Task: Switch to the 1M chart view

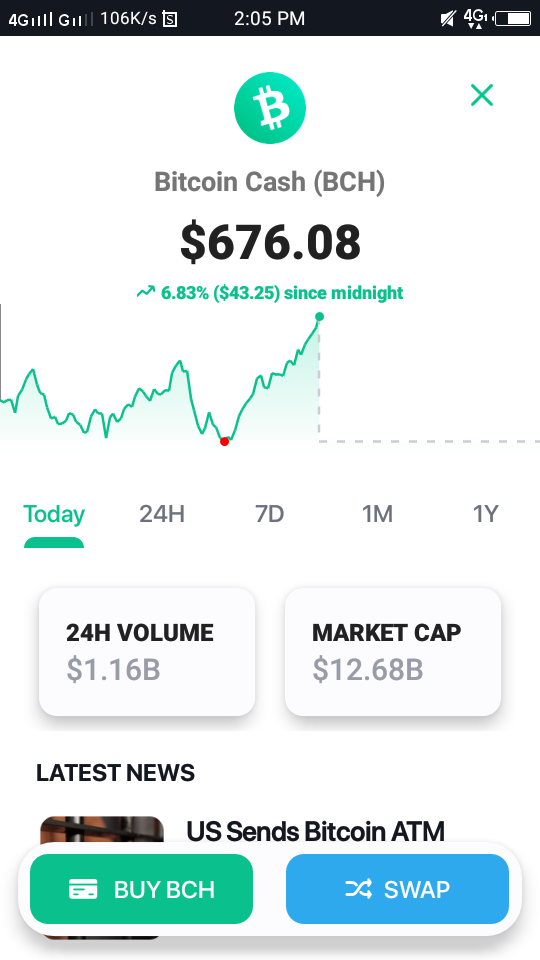Action: pos(377,514)
